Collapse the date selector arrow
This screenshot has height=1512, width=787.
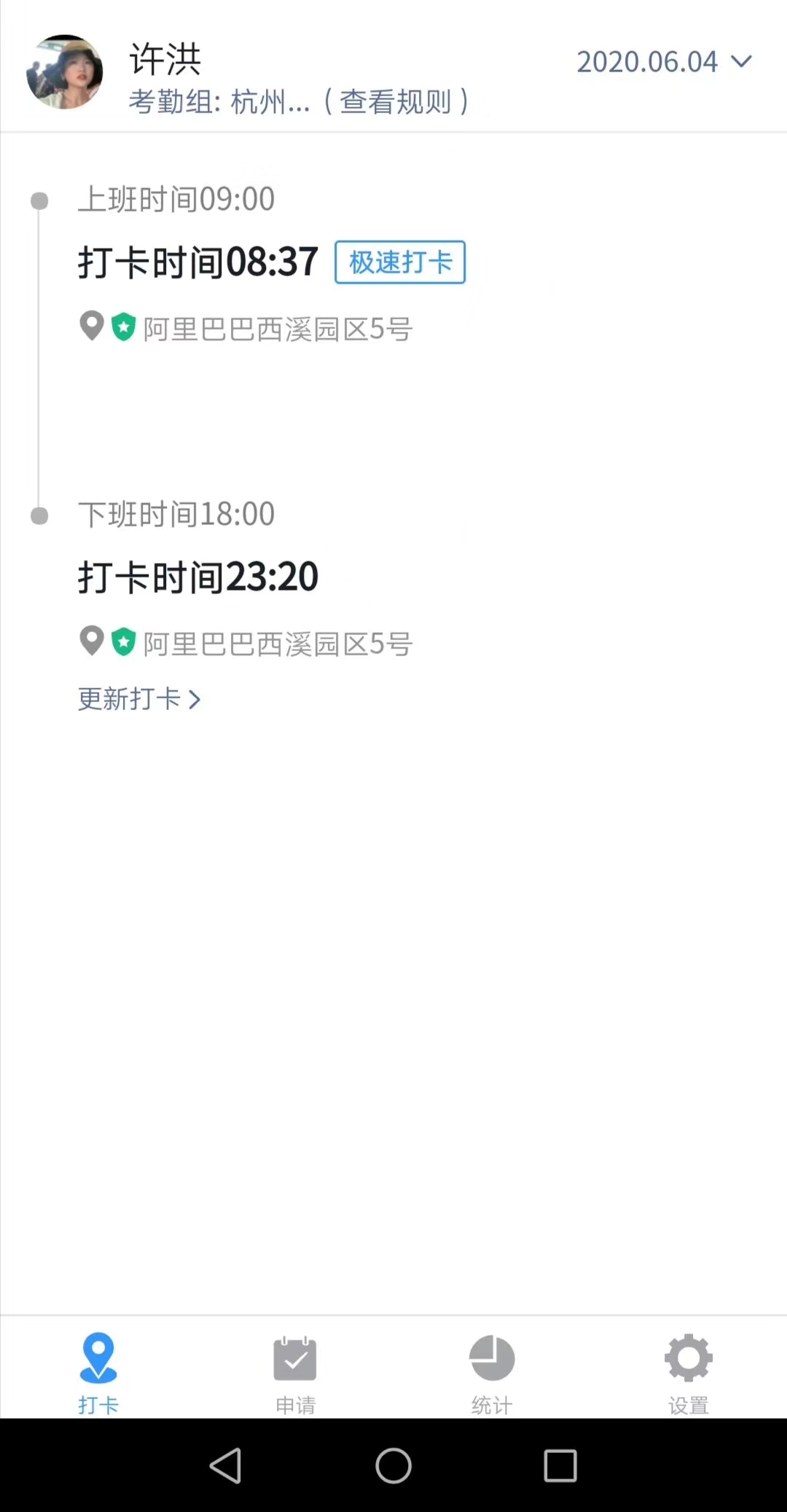pos(742,63)
